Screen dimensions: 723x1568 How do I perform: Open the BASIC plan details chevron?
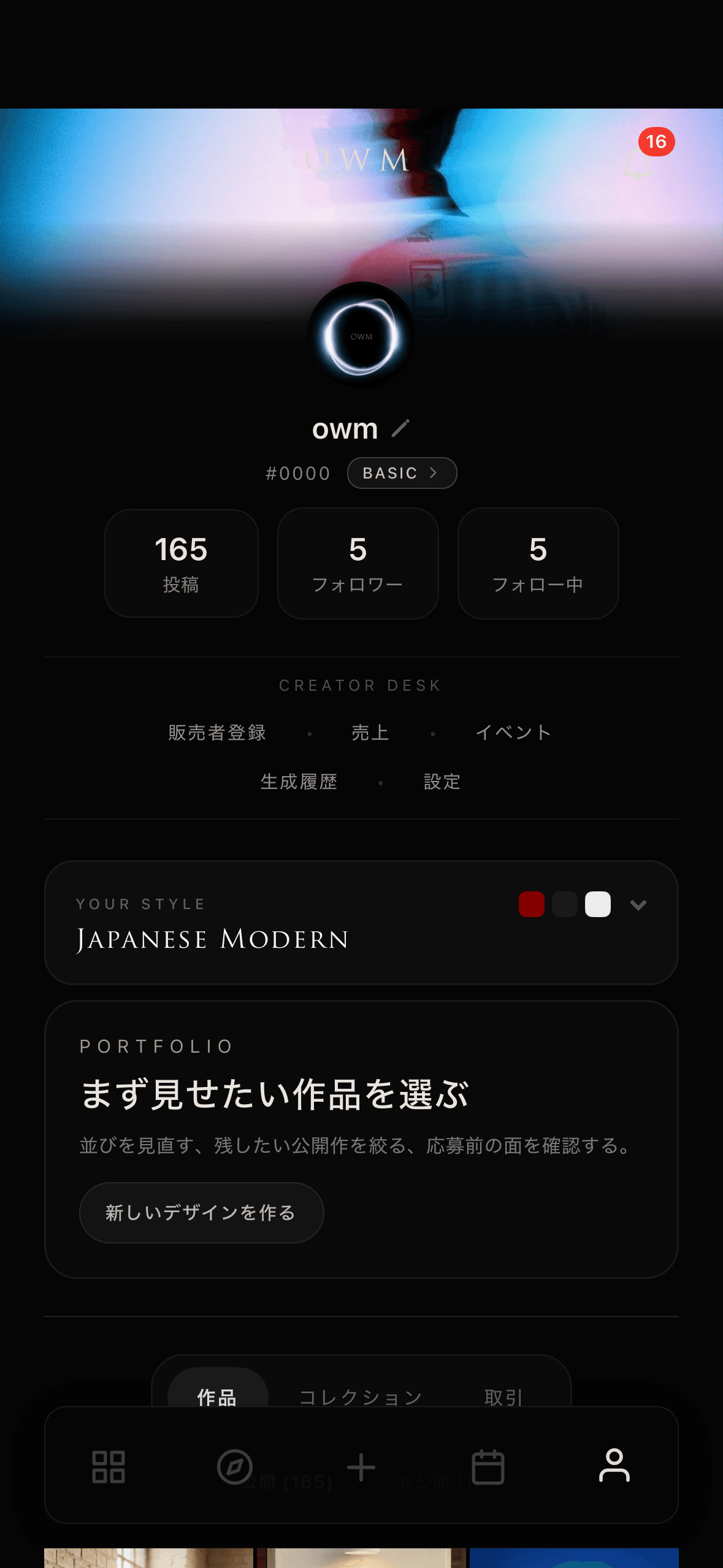pyautogui.click(x=437, y=472)
